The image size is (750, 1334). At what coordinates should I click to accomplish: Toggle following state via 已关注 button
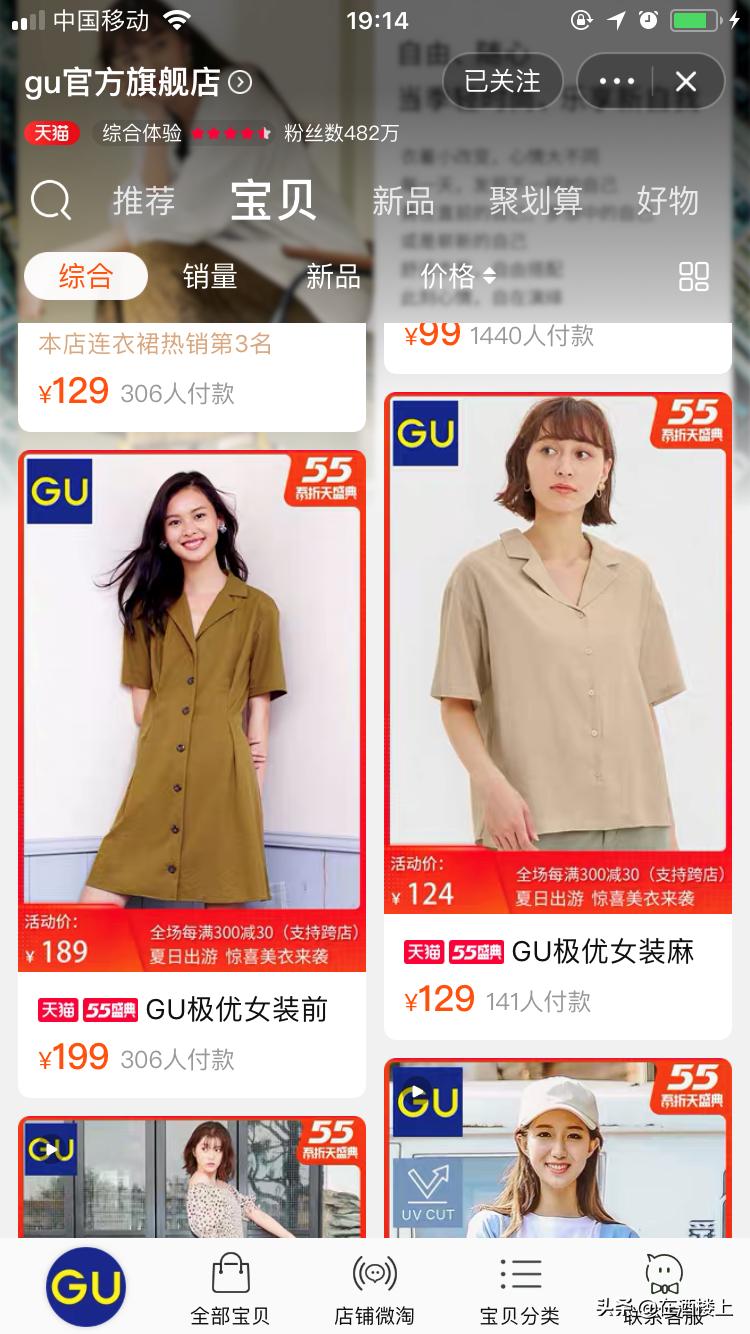[x=502, y=82]
